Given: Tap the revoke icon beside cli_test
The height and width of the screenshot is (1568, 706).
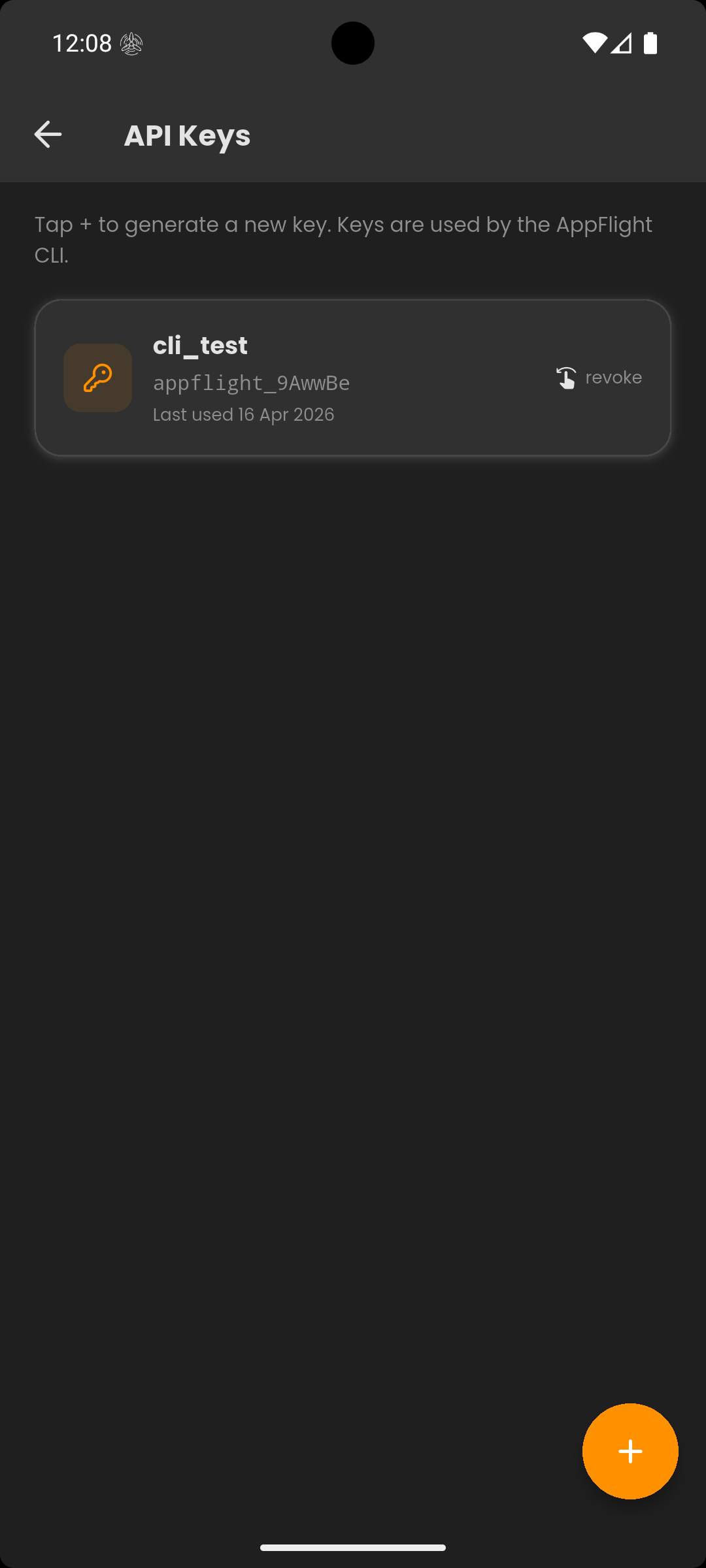Looking at the screenshot, I should tap(565, 377).
